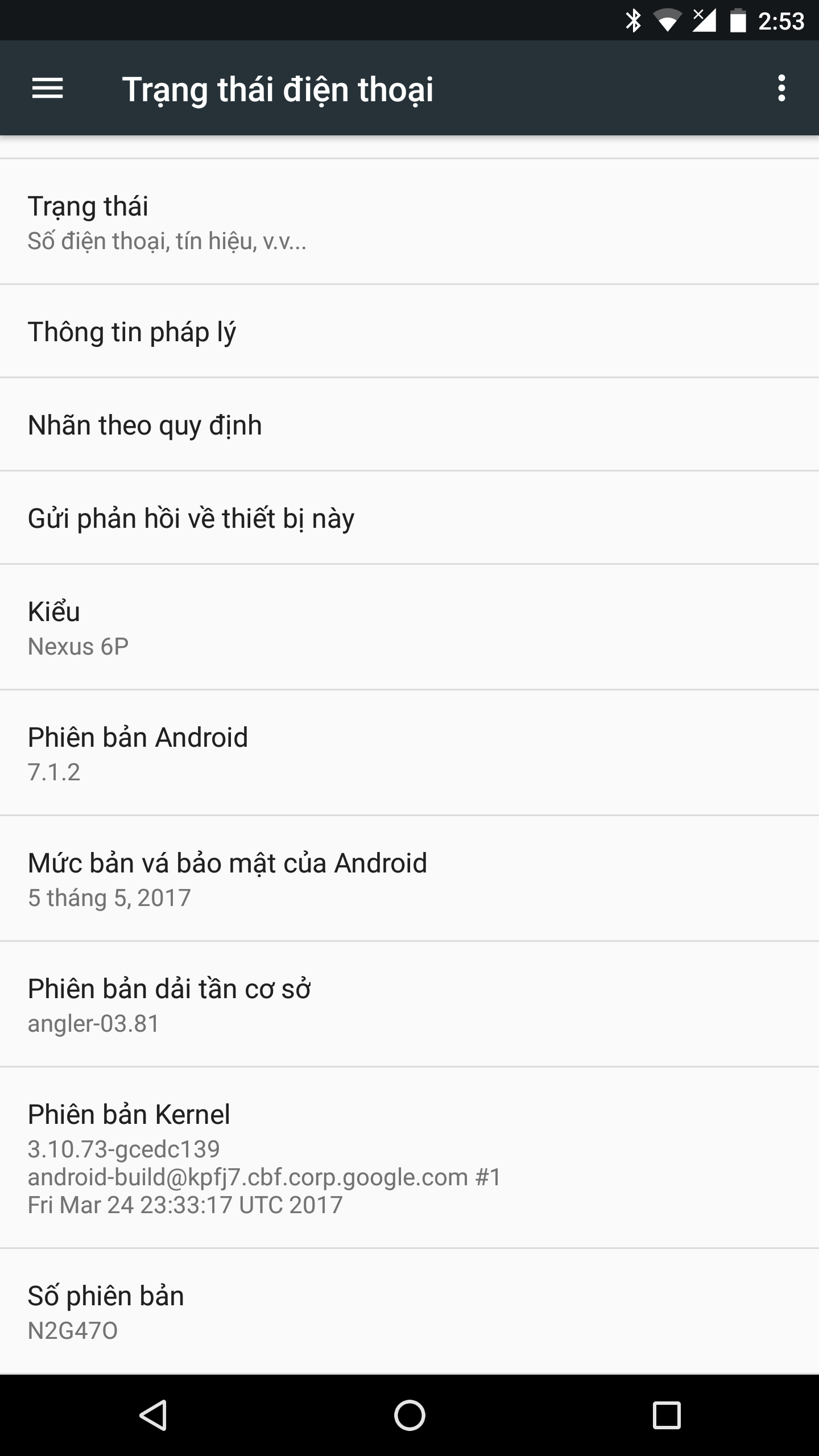The image size is (819, 1456).
Task: Tap Phiên bản Android 7.1.2
Action: pyautogui.click(x=409, y=753)
